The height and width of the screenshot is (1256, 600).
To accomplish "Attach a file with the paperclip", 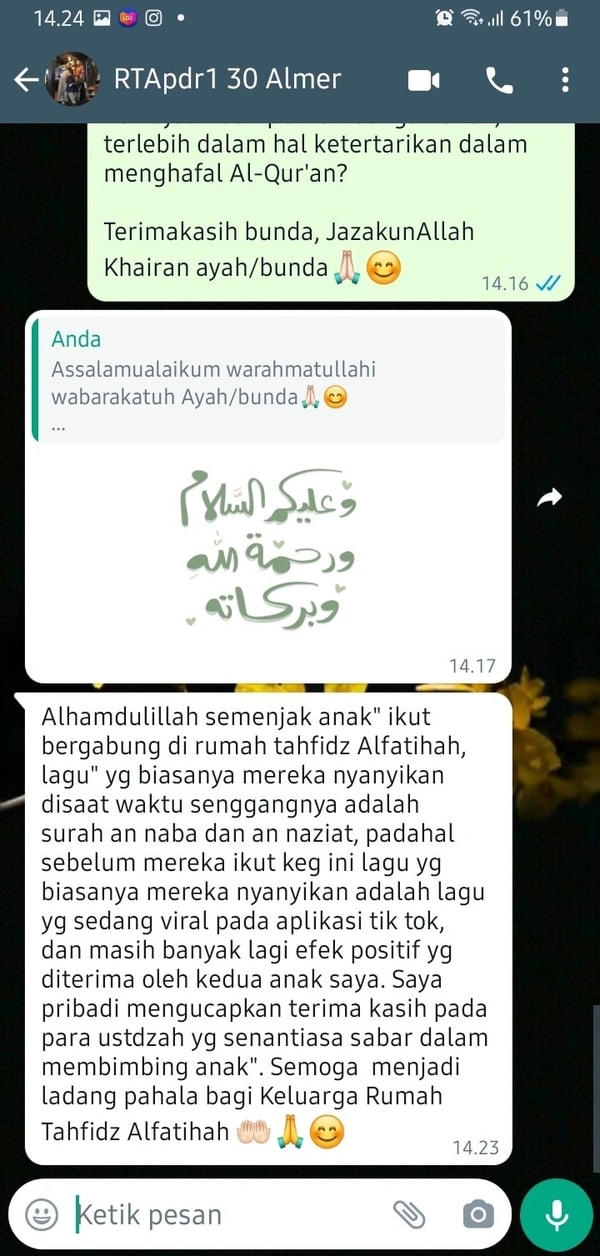I will (x=409, y=1215).
